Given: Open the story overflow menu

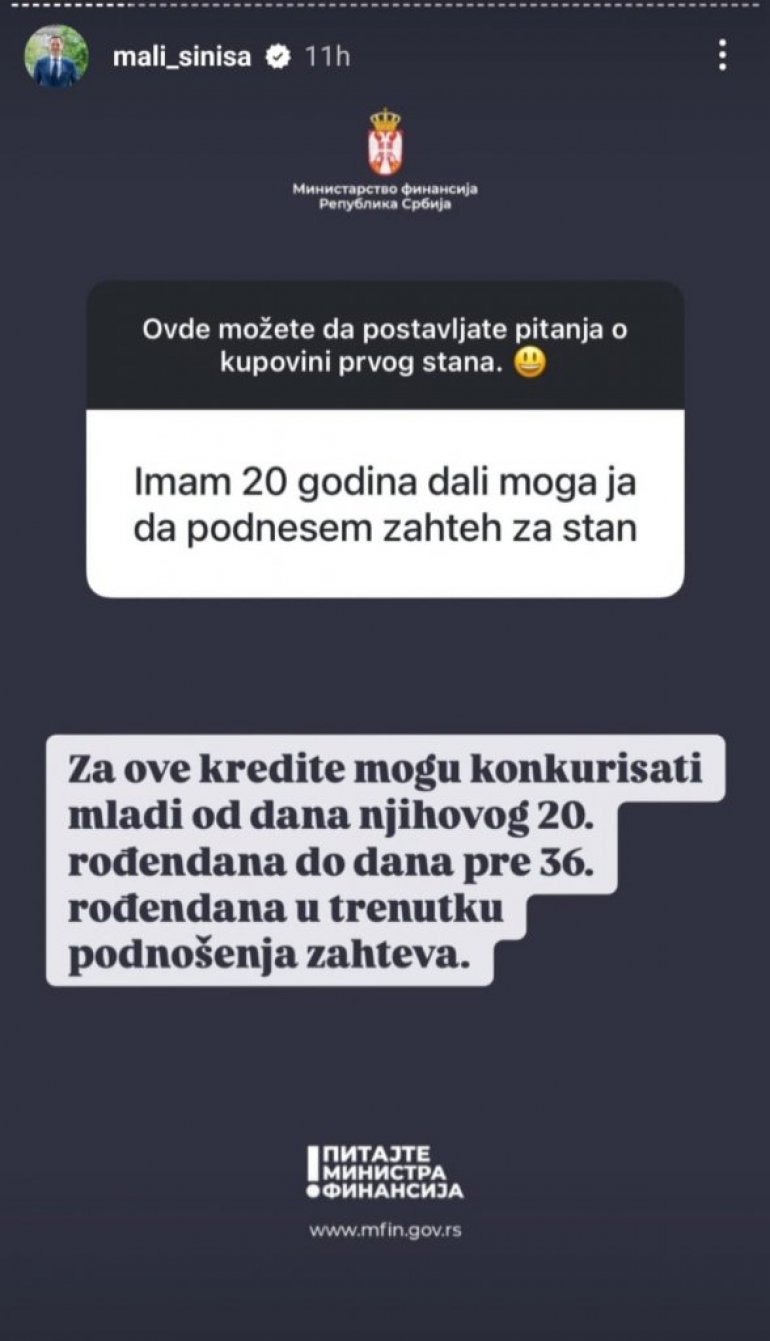Looking at the screenshot, I should tap(722, 56).
